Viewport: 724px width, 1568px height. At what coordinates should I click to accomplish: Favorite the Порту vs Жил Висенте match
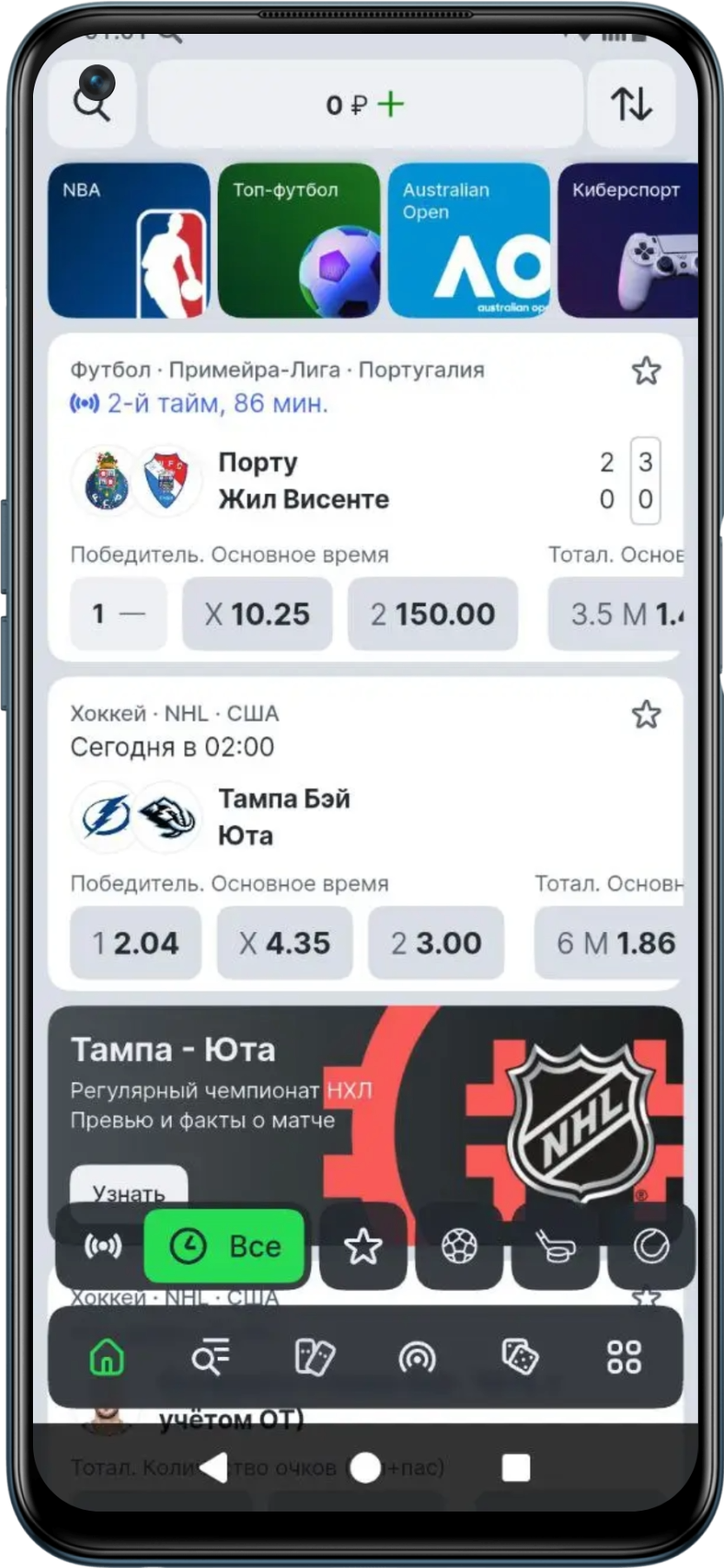pos(647,371)
